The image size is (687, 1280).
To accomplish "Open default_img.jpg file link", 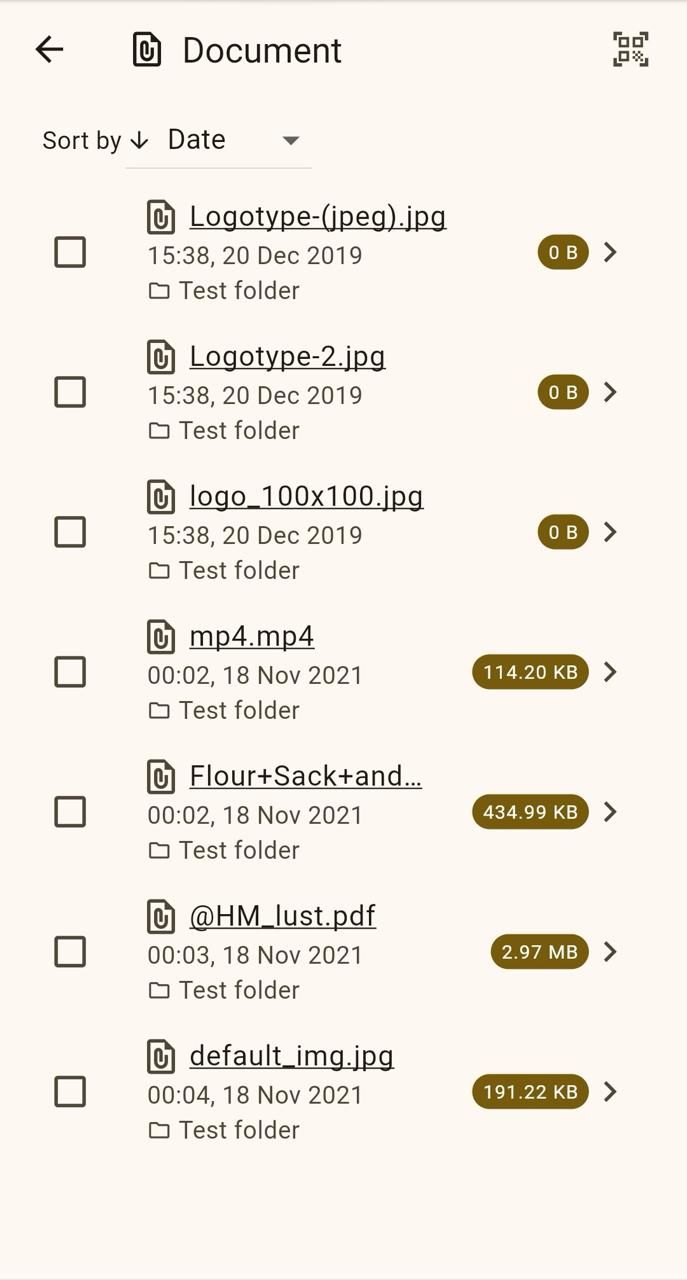I will point(291,1056).
